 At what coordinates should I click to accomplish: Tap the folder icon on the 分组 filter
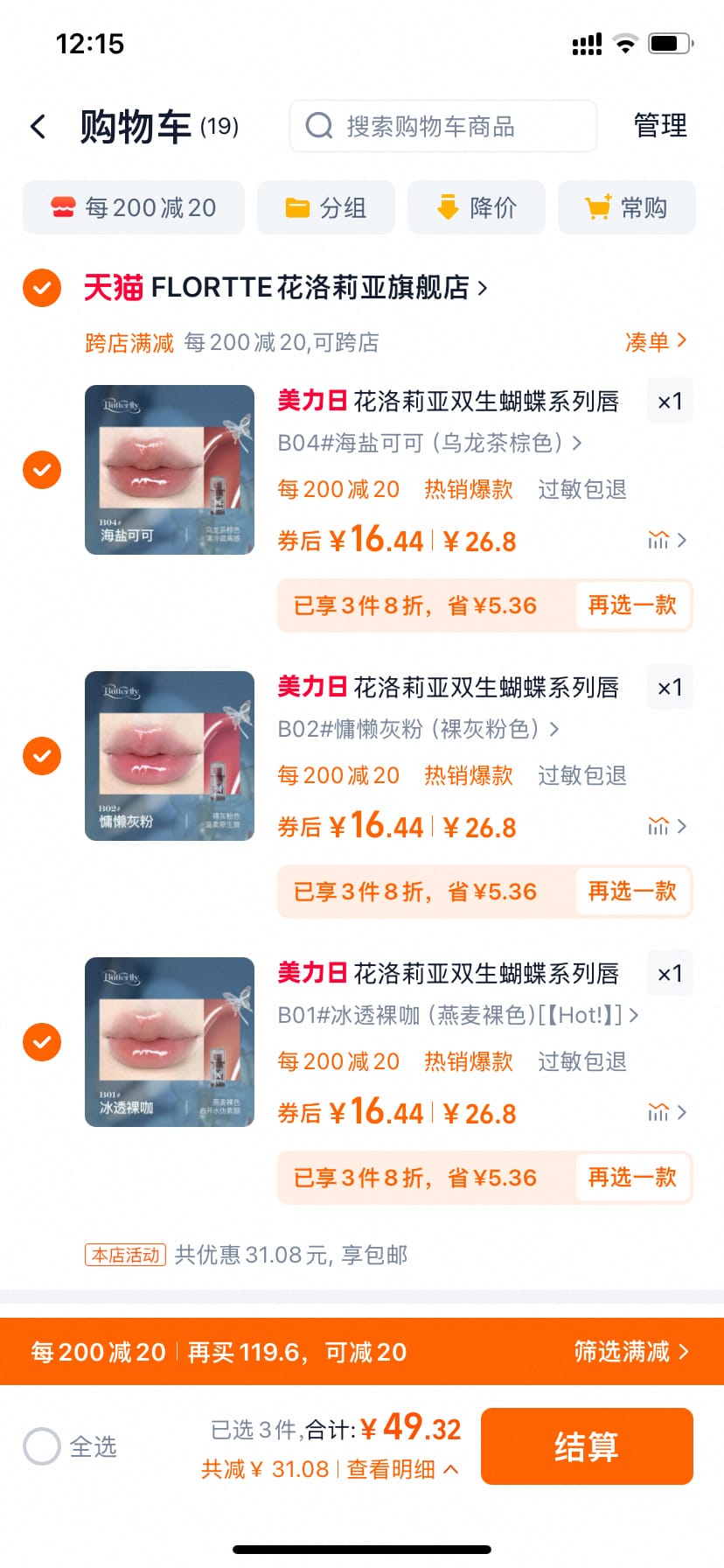296,207
